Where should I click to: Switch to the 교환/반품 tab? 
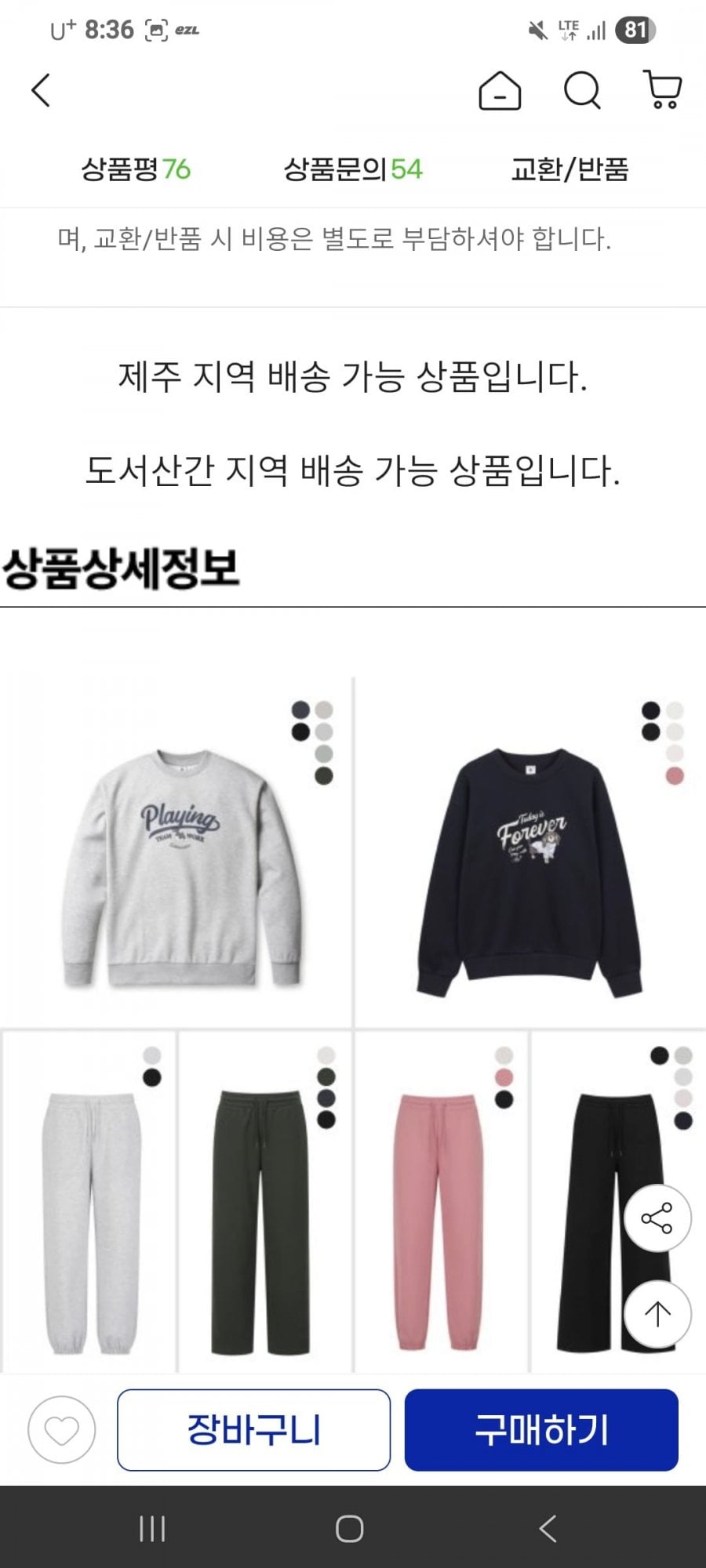tap(570, 169)
